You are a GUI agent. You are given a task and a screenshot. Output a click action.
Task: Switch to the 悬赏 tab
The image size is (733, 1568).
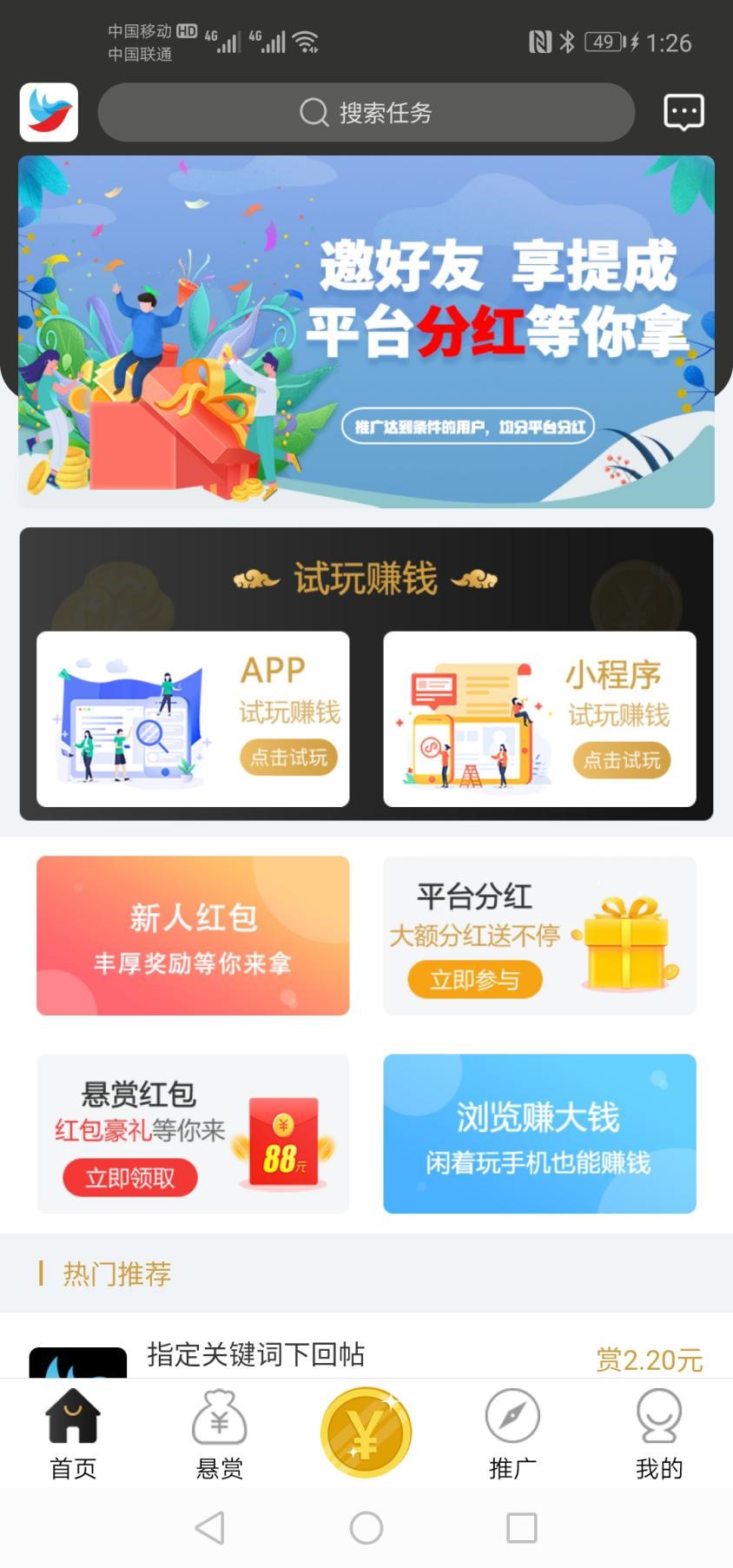(x=220, y=1434)
